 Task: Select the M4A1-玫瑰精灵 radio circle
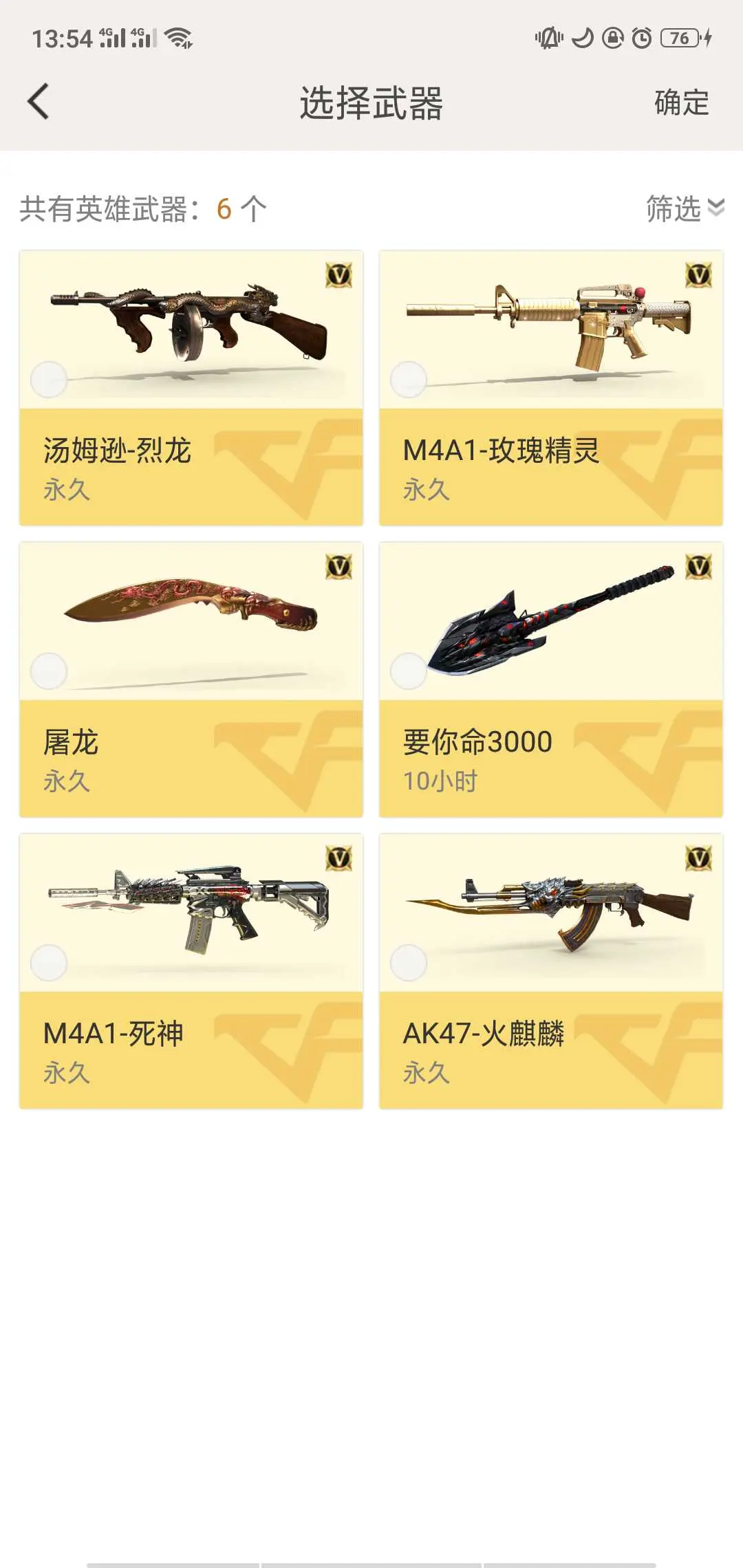click(x=409, y=379)
